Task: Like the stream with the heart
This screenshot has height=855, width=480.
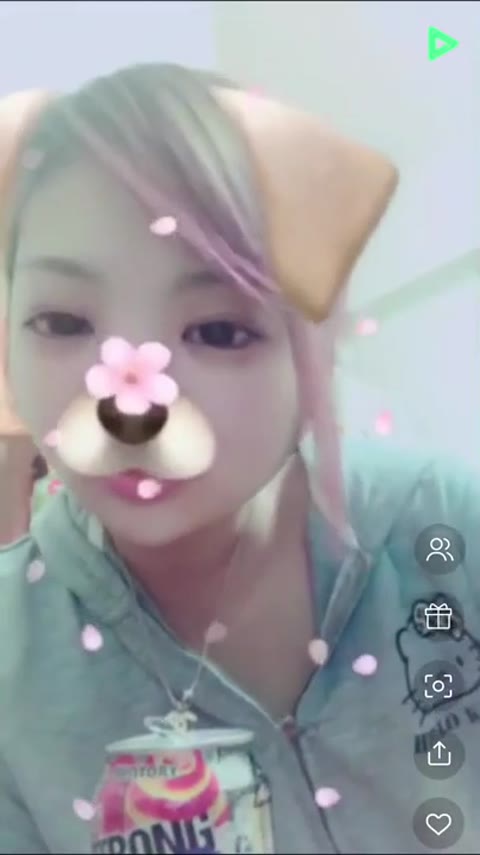Action: tap(439, 823)
